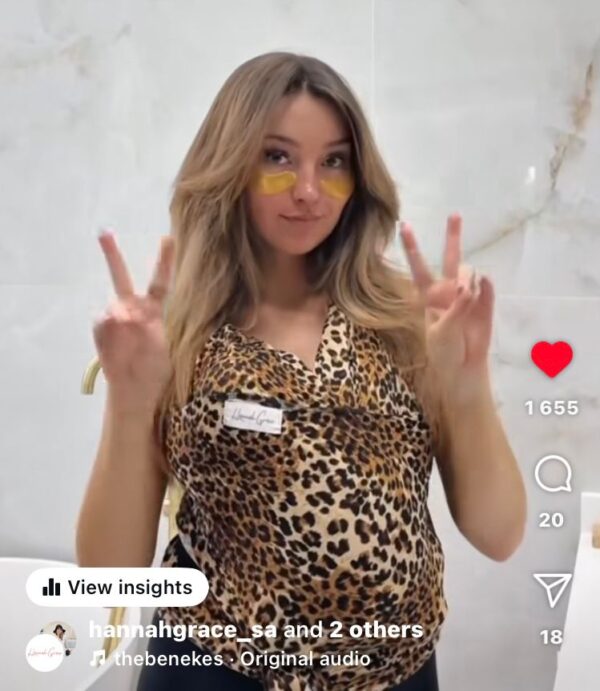This screenshot has width=600, height=691.
Task: Open View insights
Action: (x=117, y=588)
